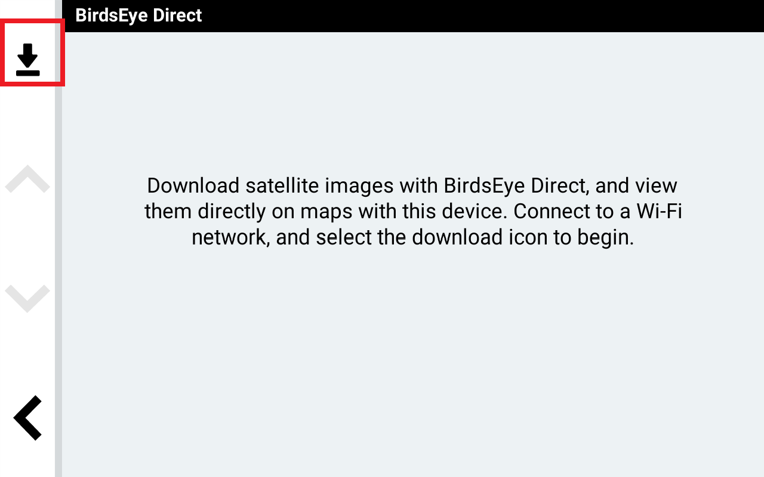The image size is (764, 477).
Task: Go back with the left arrow
Action: [28, 417]
